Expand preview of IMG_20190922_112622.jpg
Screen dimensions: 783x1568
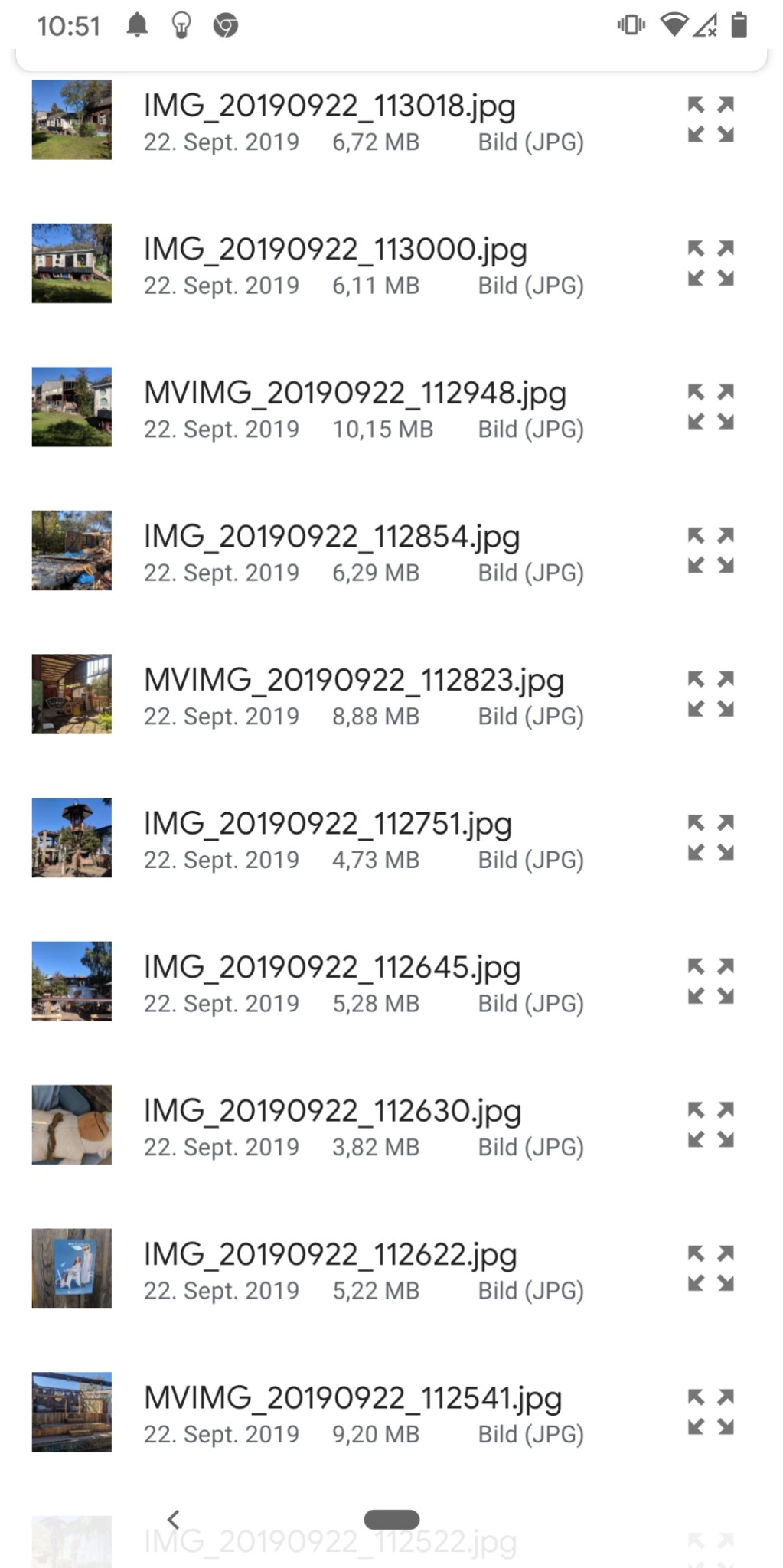coord(710,1268)
